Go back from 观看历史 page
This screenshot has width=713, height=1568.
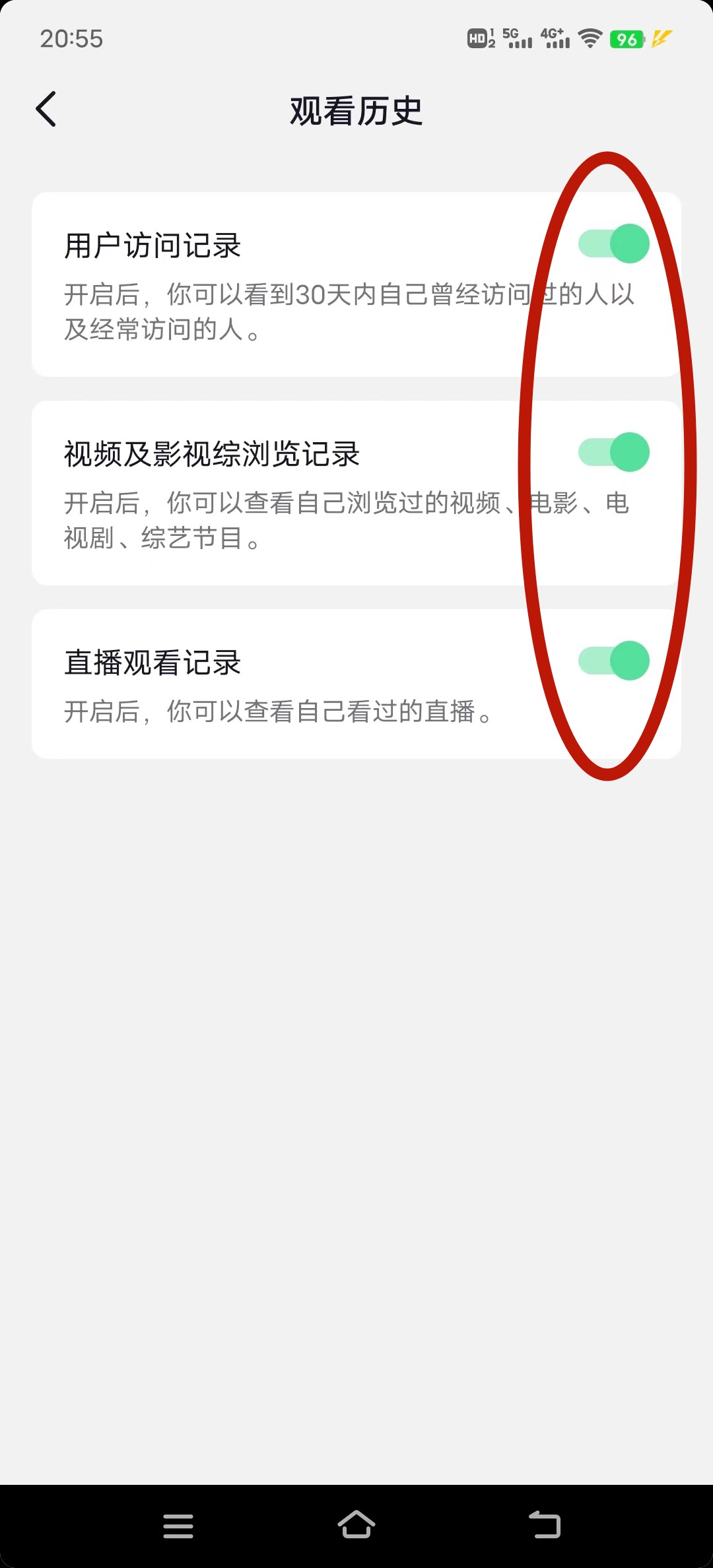click(x=46, y=110)
